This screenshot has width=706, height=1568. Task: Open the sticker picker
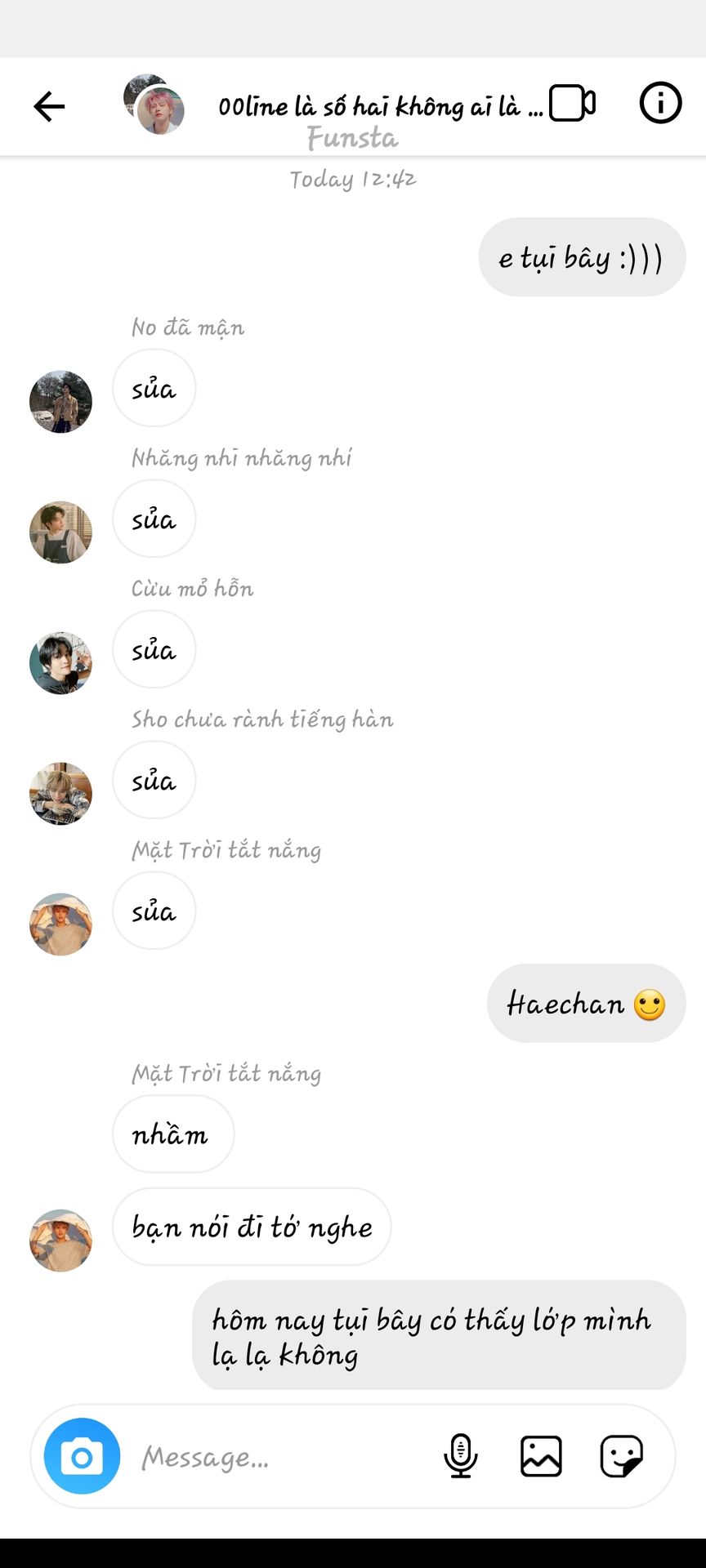coord(622,1456)
